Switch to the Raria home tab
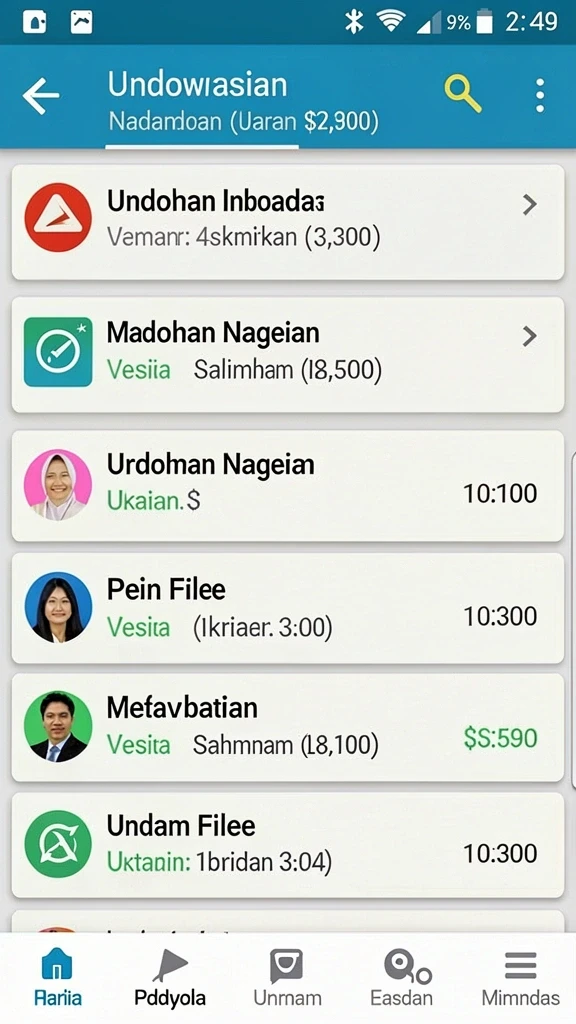576x1024 pixels. point(57,977)
